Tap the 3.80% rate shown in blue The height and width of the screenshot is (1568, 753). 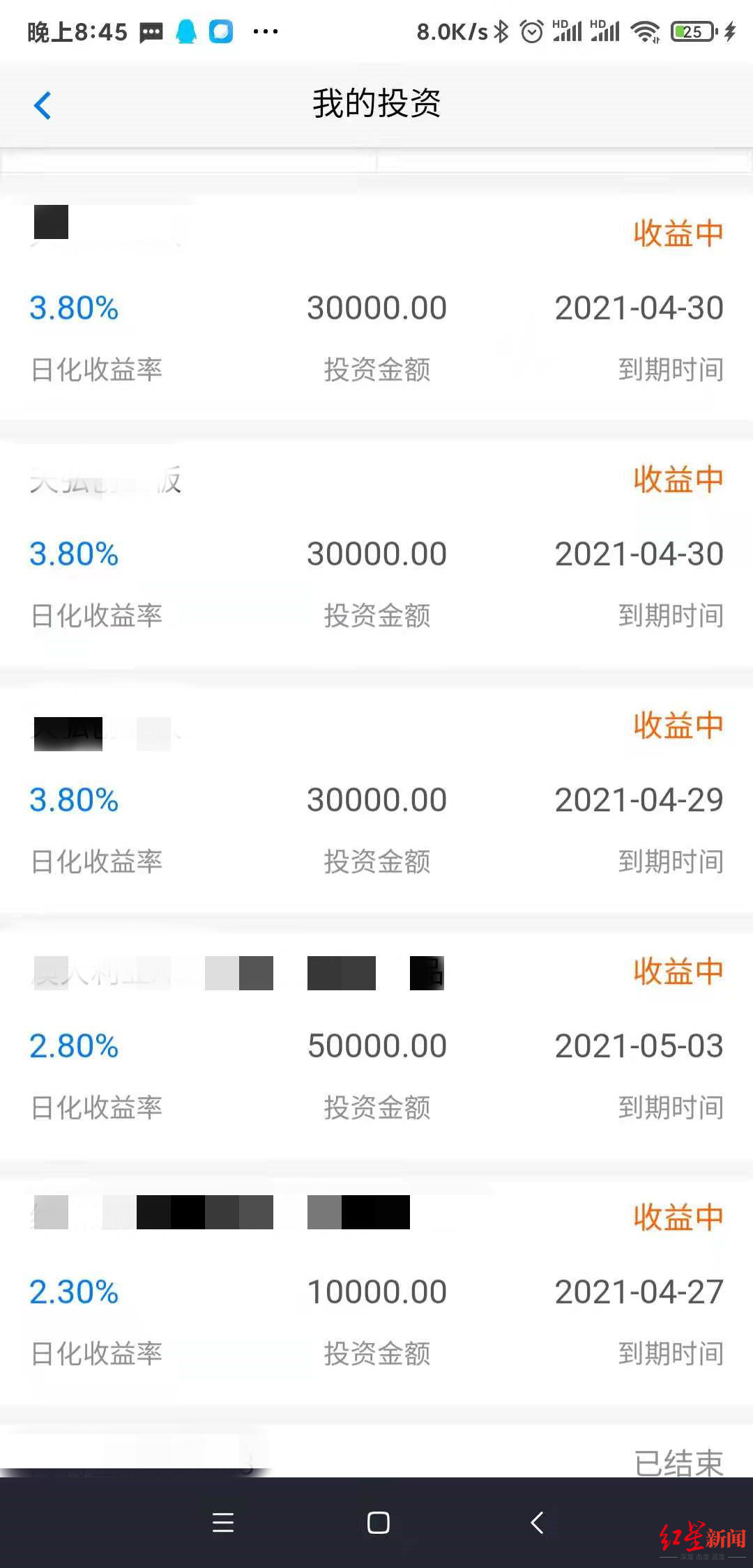click(x=74, y=307)
